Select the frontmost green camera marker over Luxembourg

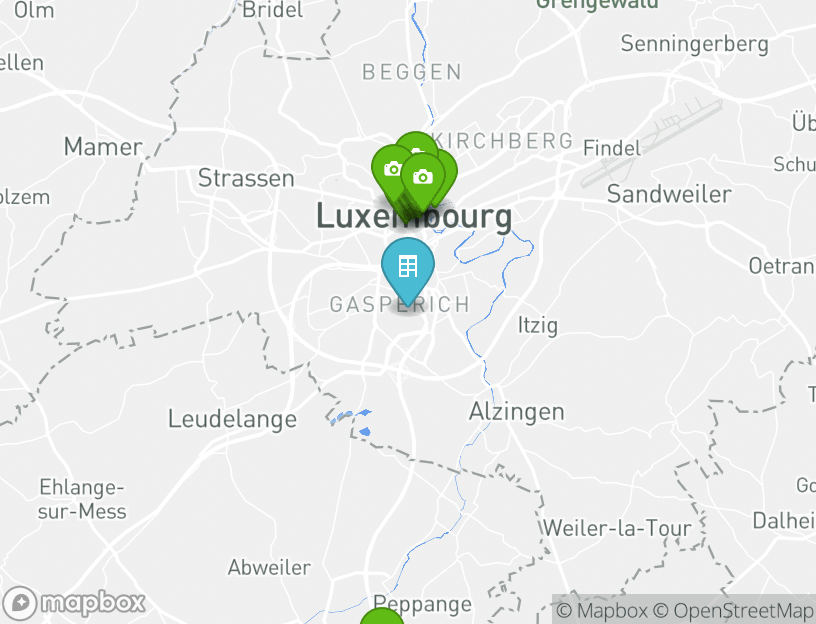[423, 178]
